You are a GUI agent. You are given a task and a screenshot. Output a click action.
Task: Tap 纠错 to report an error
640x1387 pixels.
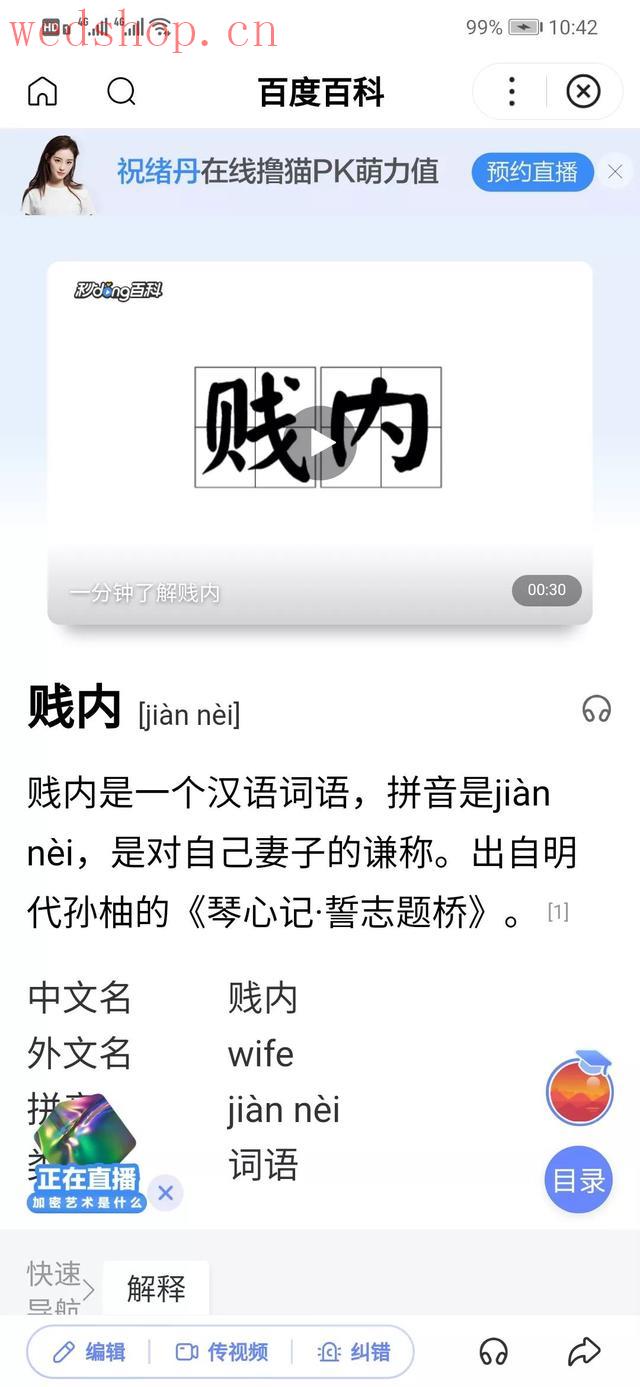coord(354,1352)
